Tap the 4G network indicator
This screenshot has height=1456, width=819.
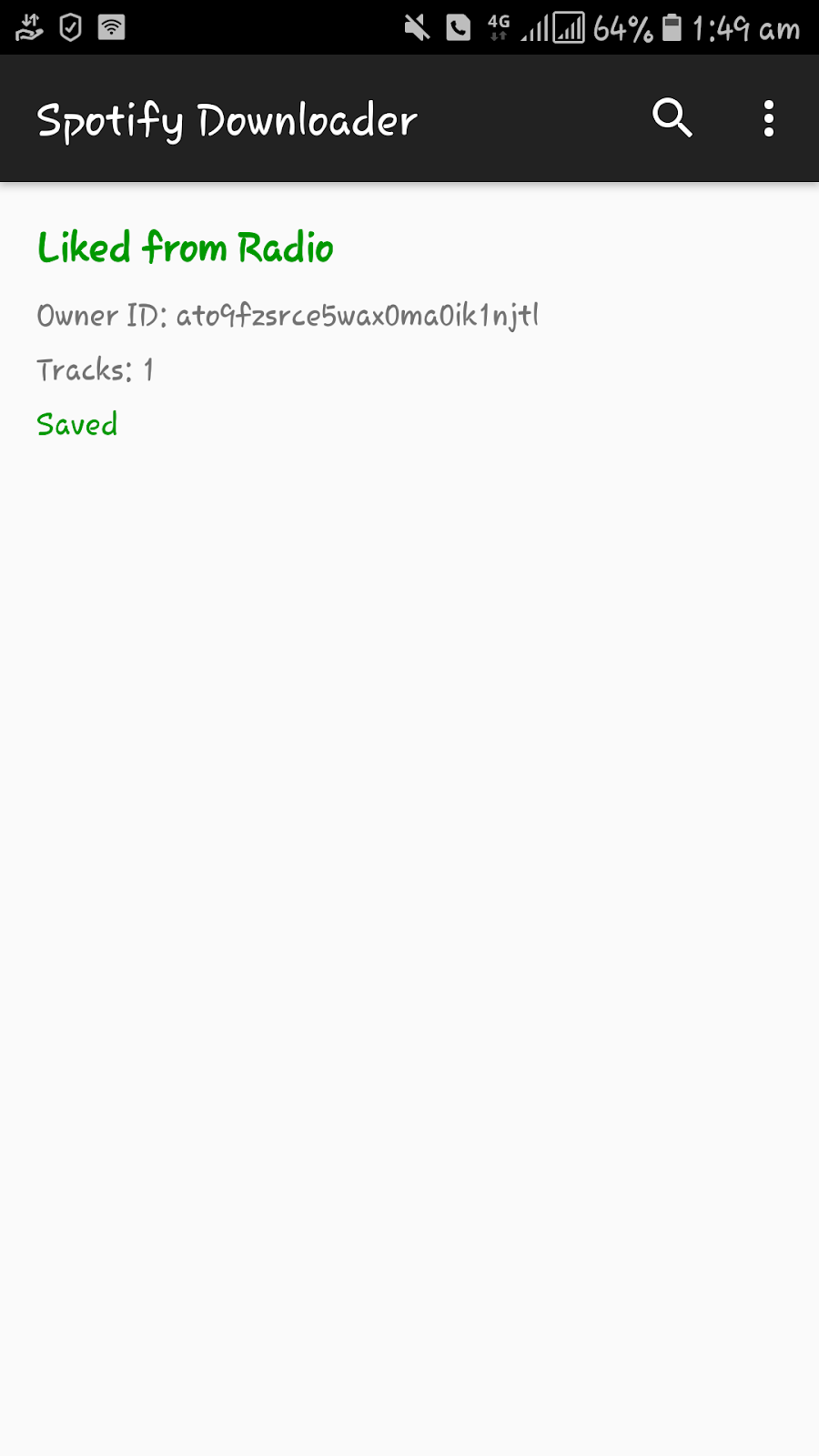499,27
